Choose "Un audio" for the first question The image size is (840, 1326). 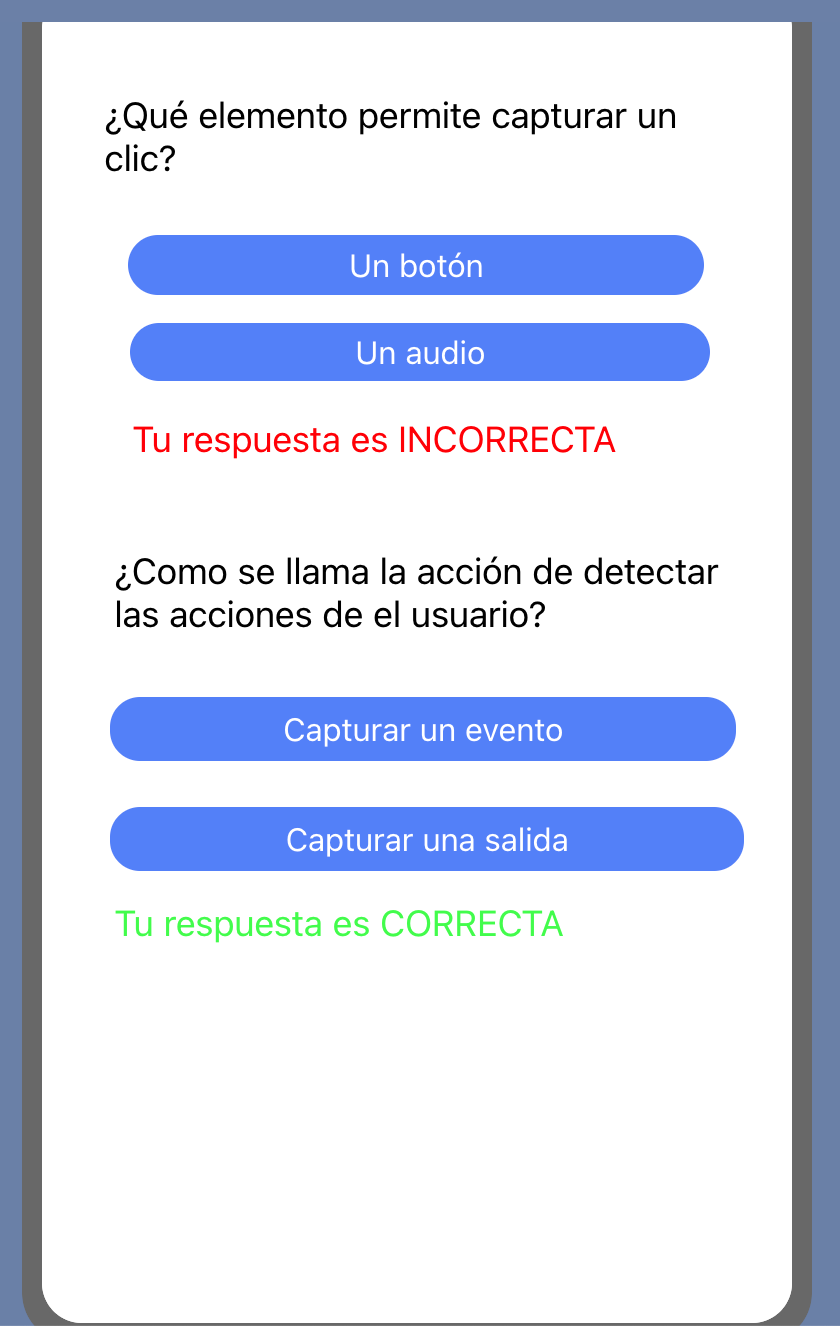(419, 352)
